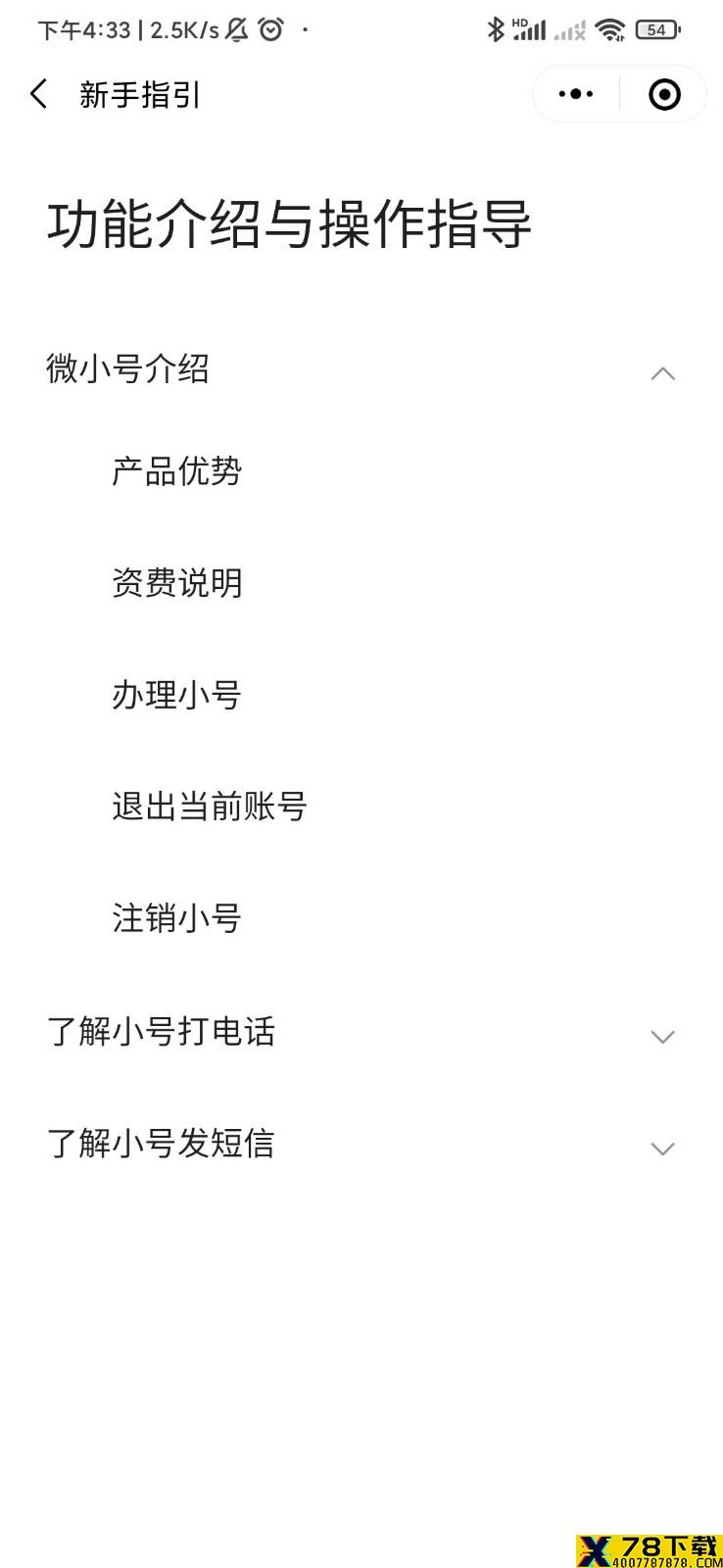The height and width of the screenshot is (1568, 723).
Task: Open 产品优势 guide
Action: (x=176, y=471)
